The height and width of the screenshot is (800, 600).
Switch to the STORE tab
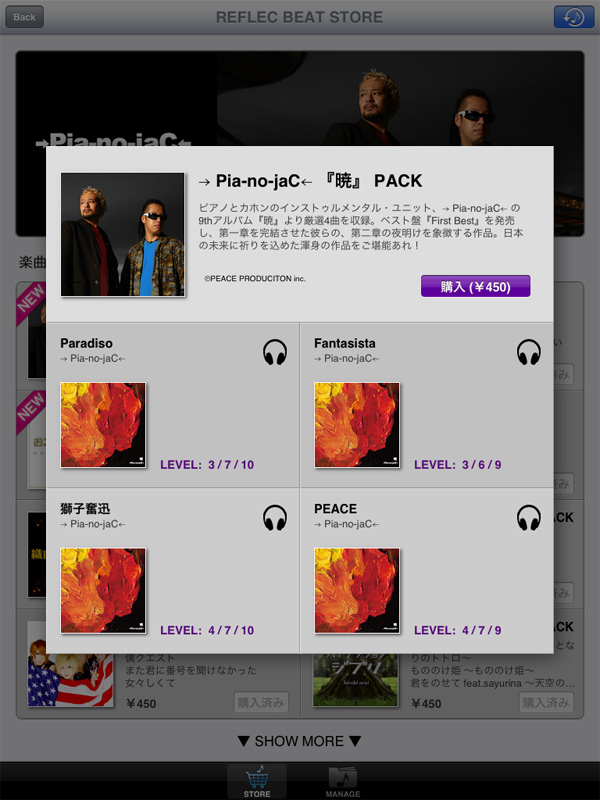click(257, 781)
